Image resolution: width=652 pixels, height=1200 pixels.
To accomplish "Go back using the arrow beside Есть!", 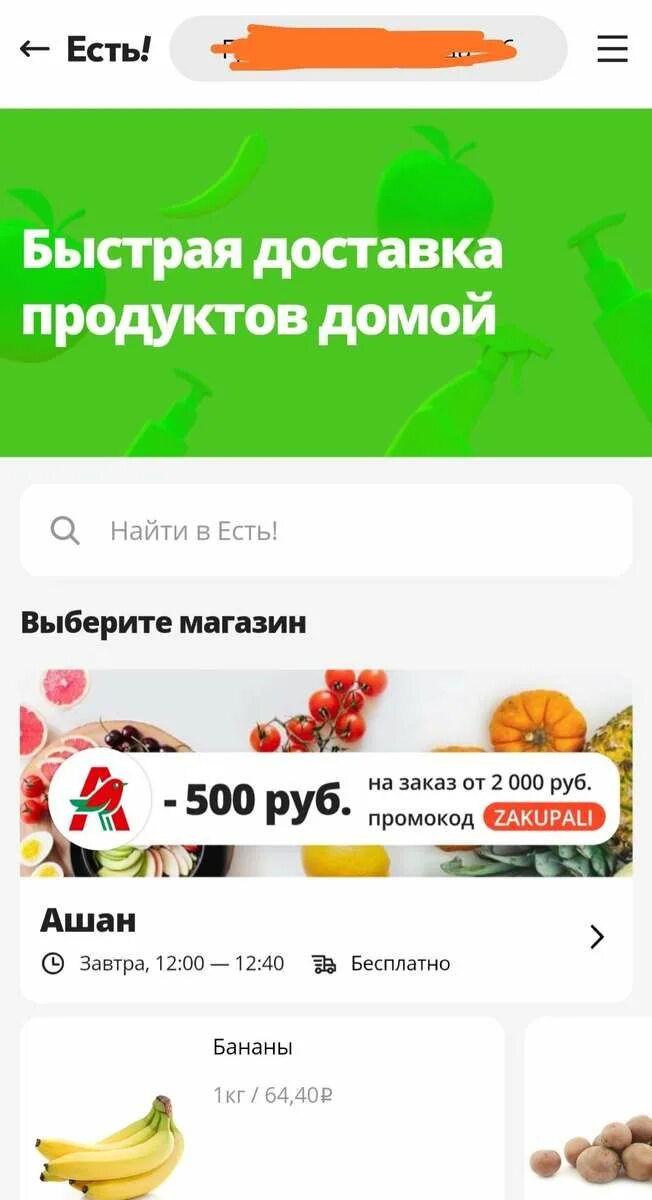I will click(34, 48).
